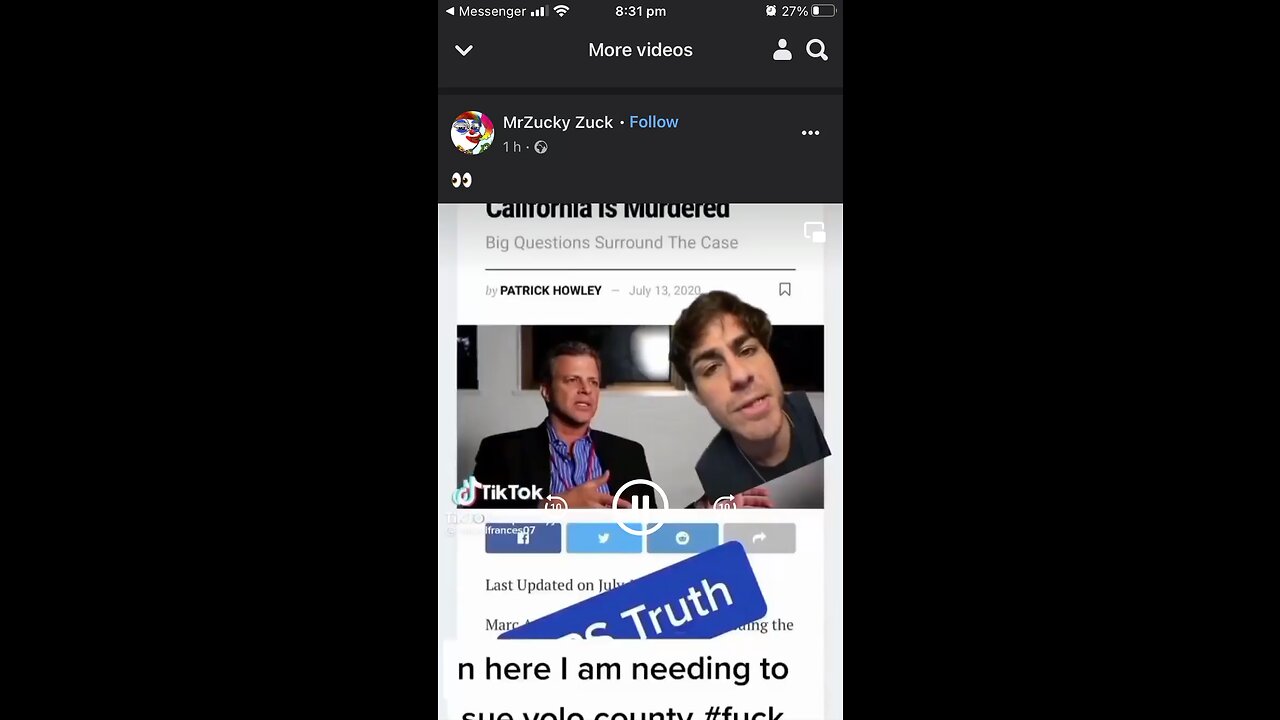Viewport: 1280px width, 720px height.
Task: Return to Messenger via the status bar link
Action: tap(485, 11)
